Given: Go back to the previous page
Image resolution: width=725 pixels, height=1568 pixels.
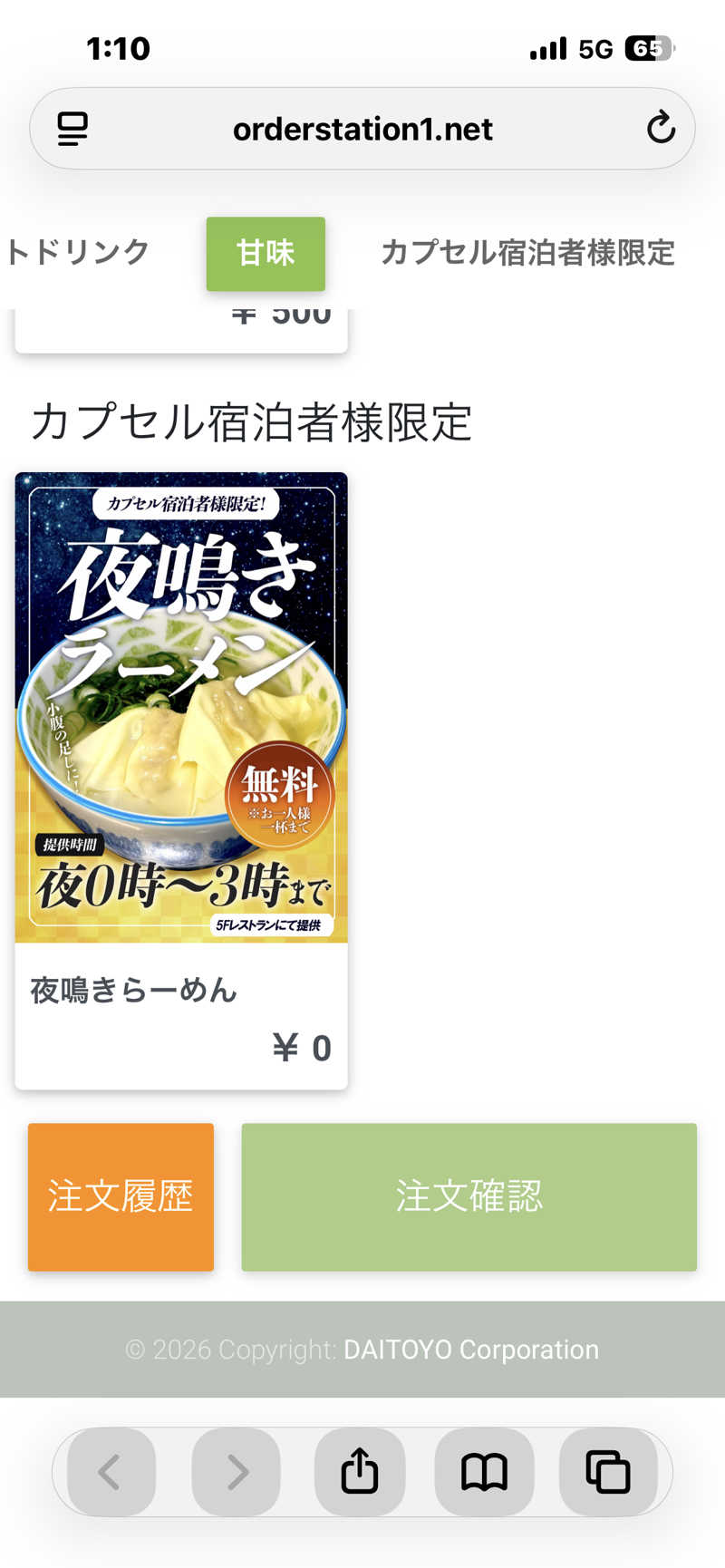Looking at the screenshot, I should click(x=111, y=1472).
